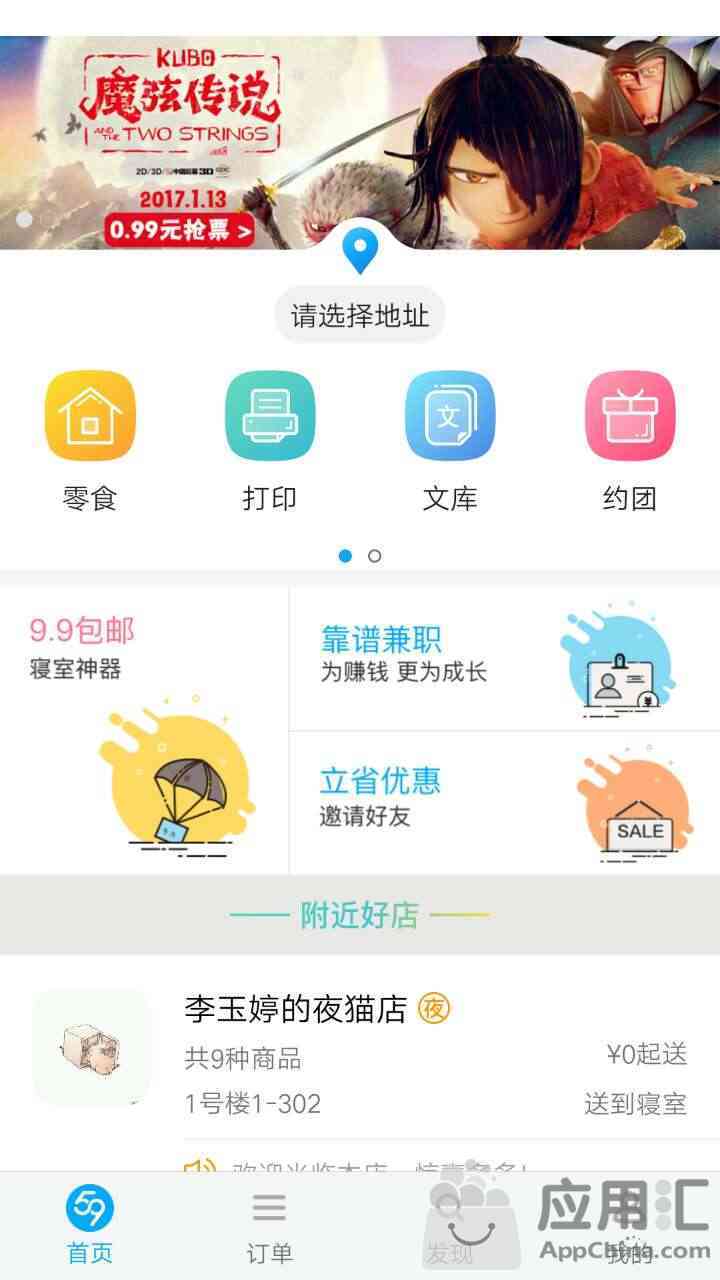This screenshot has height=1280, width=720.
Task: Open the 打印 printing service
Action: [270, 440]
